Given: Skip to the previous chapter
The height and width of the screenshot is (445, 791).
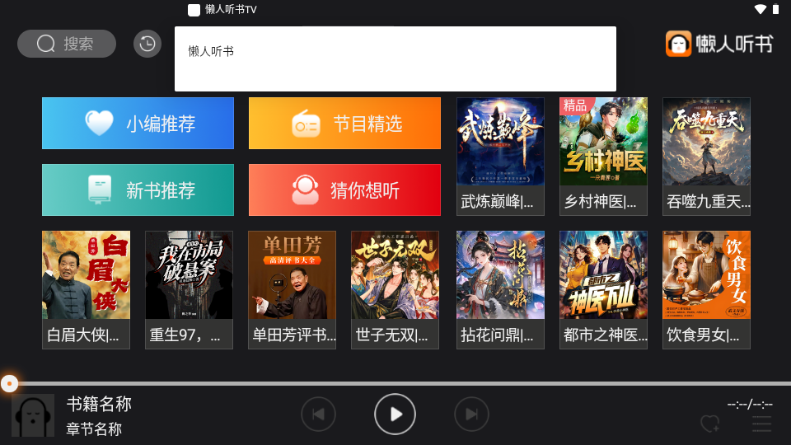Looking at the screenshot, I should pyautogui.click(x=318, y=413).
